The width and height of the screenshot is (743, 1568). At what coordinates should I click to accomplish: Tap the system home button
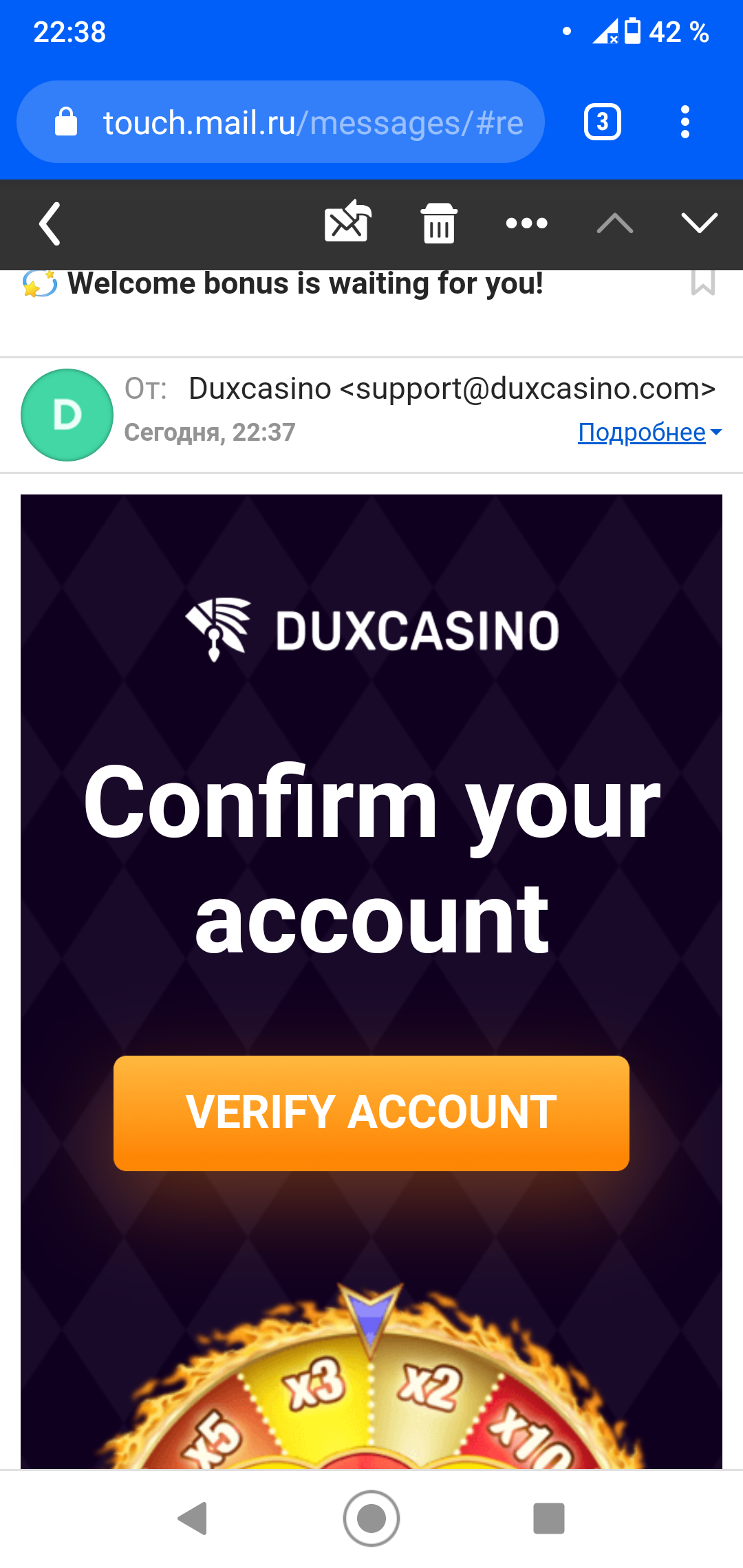pos(371,1518)
